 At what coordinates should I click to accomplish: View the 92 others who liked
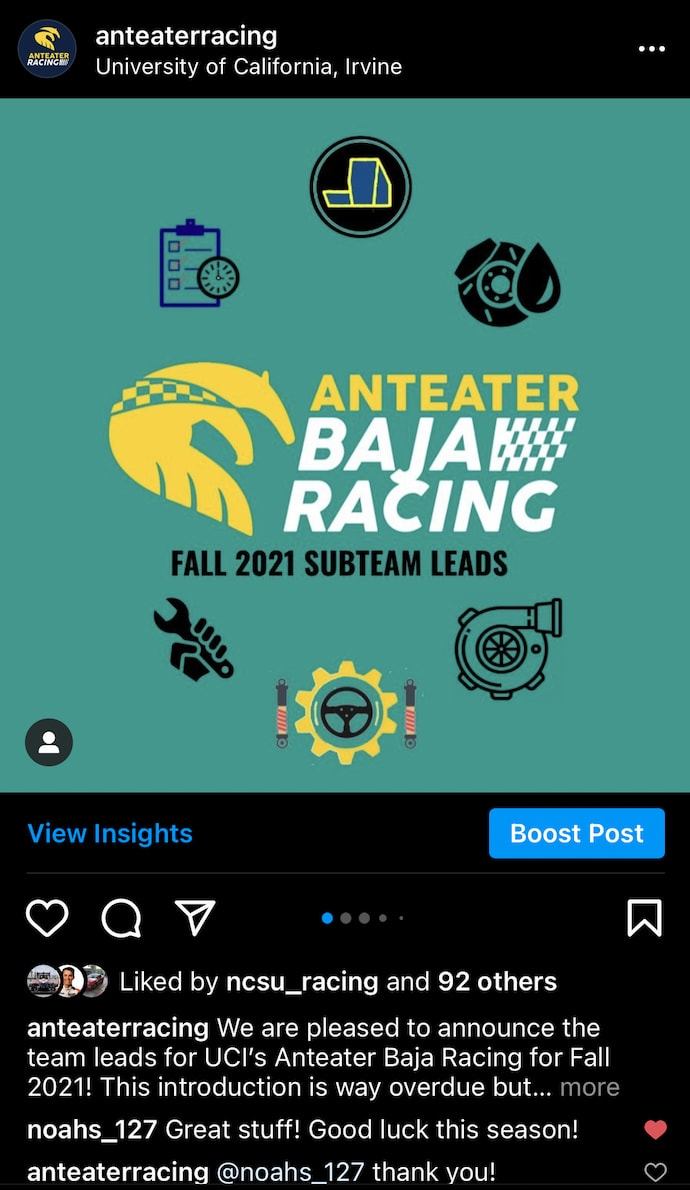(x=497, y=982)
